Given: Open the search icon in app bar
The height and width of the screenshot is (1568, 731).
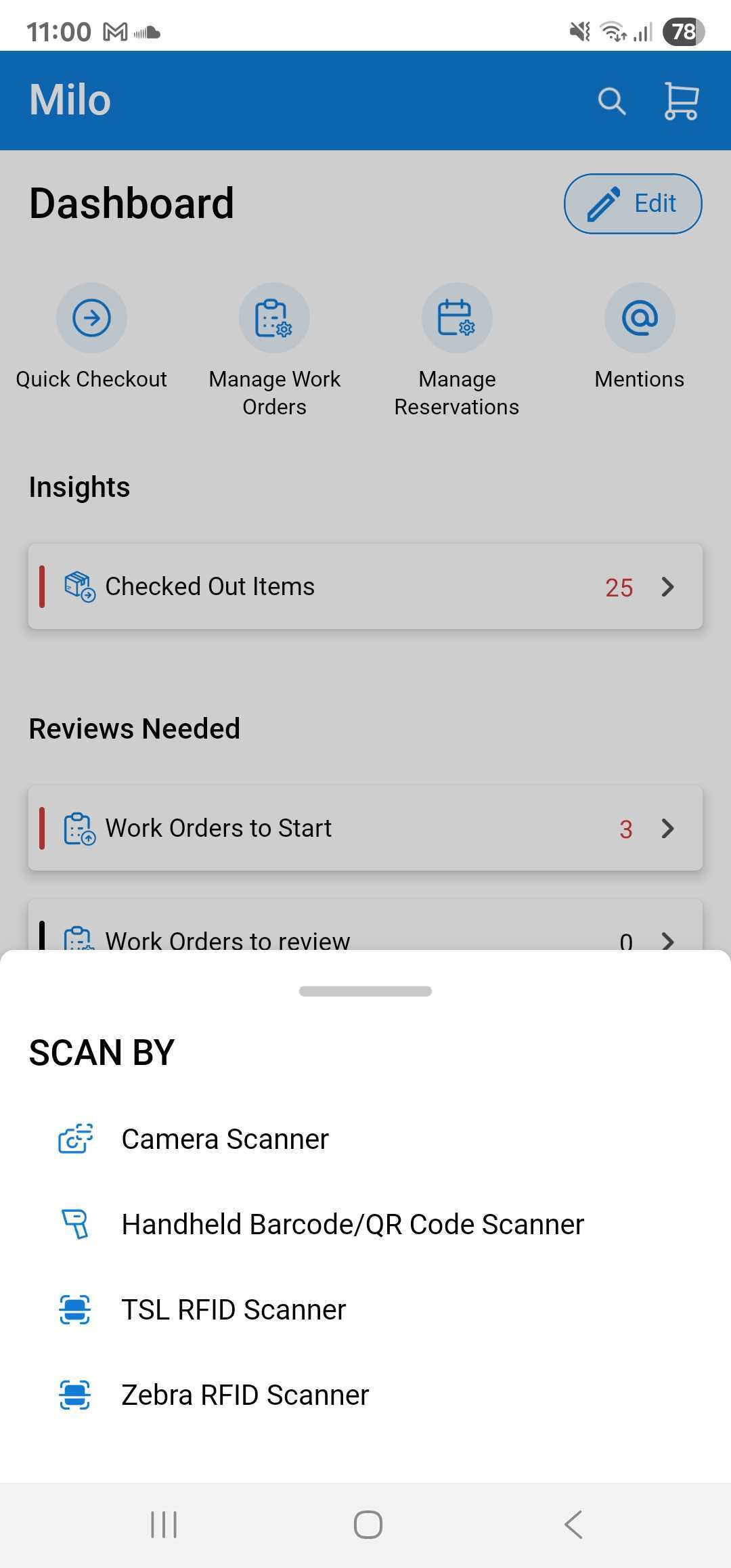Looking at the screenshot, I should pos(611,101).
